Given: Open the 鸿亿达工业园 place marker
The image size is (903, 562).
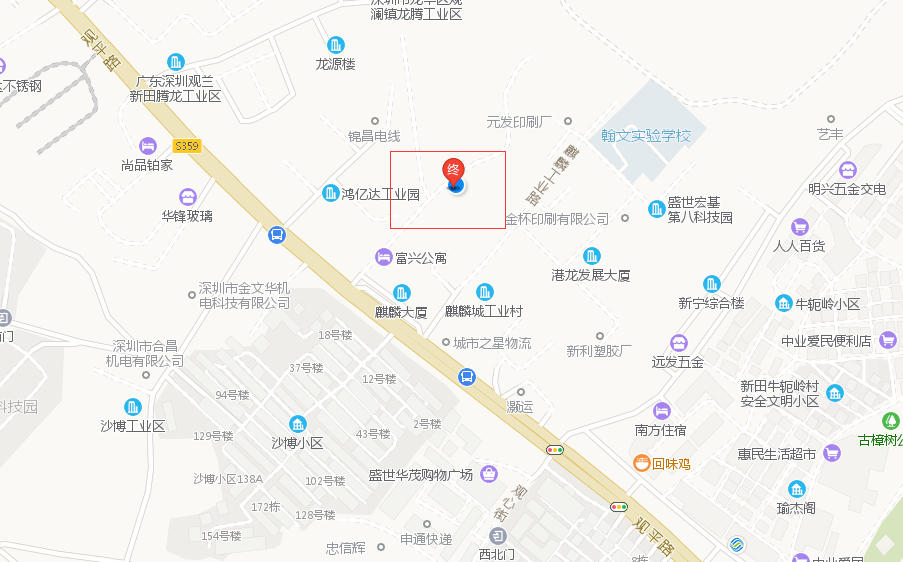Looking at the screenshot, I should [331, 193].
